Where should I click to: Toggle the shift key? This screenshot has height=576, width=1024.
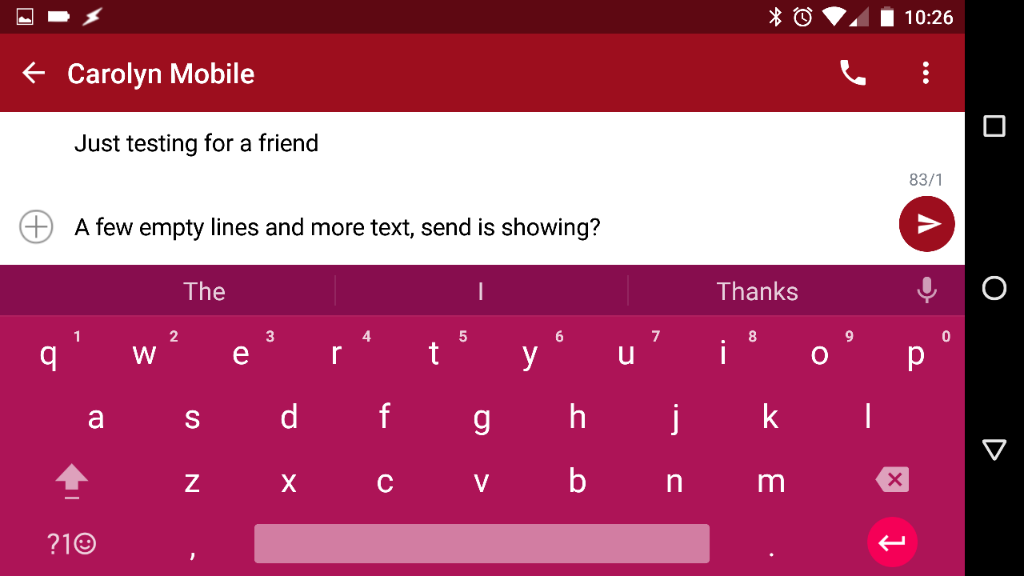71,481
